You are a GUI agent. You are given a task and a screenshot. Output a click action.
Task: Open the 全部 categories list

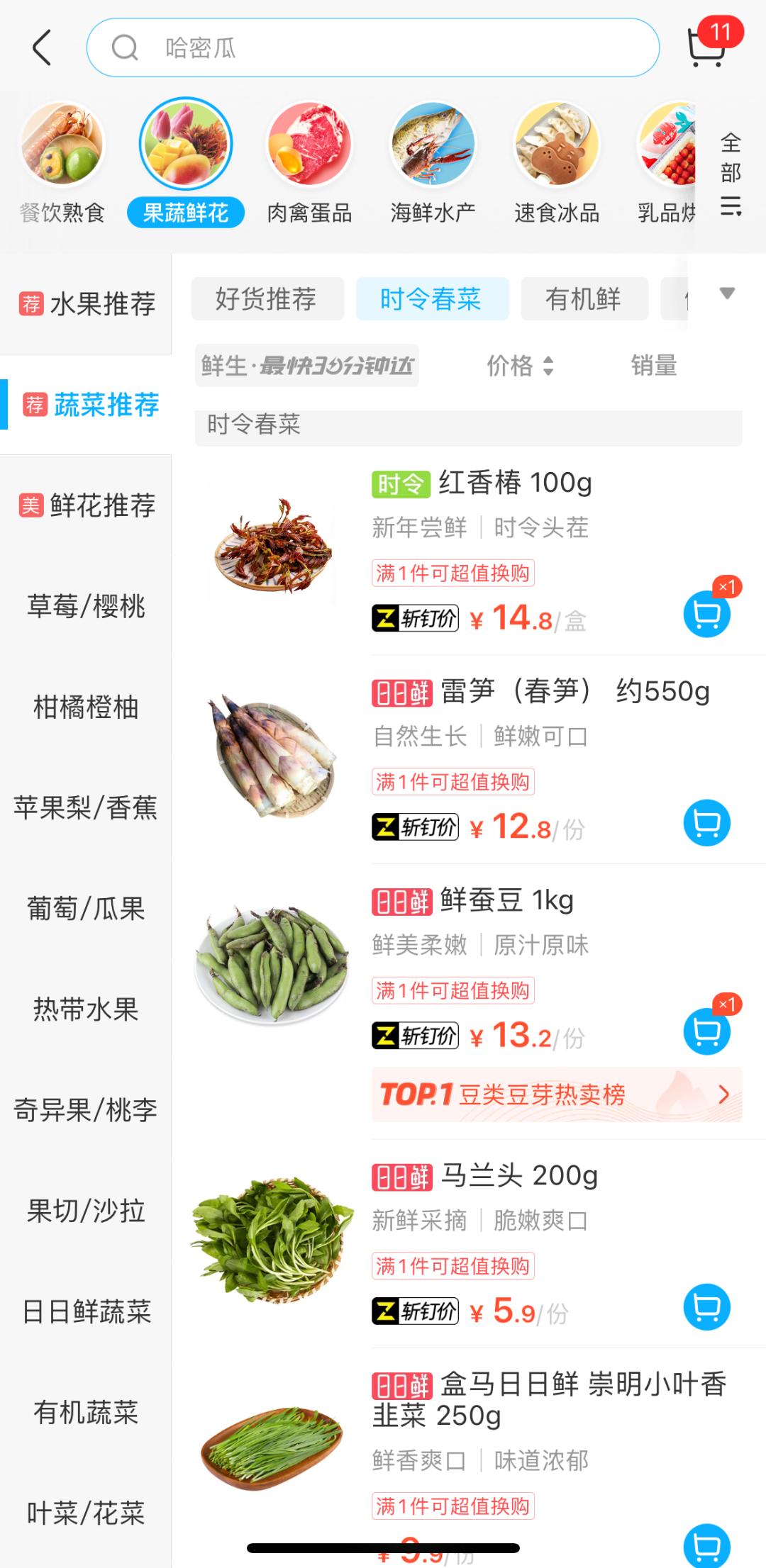click(x=731, y=174)
